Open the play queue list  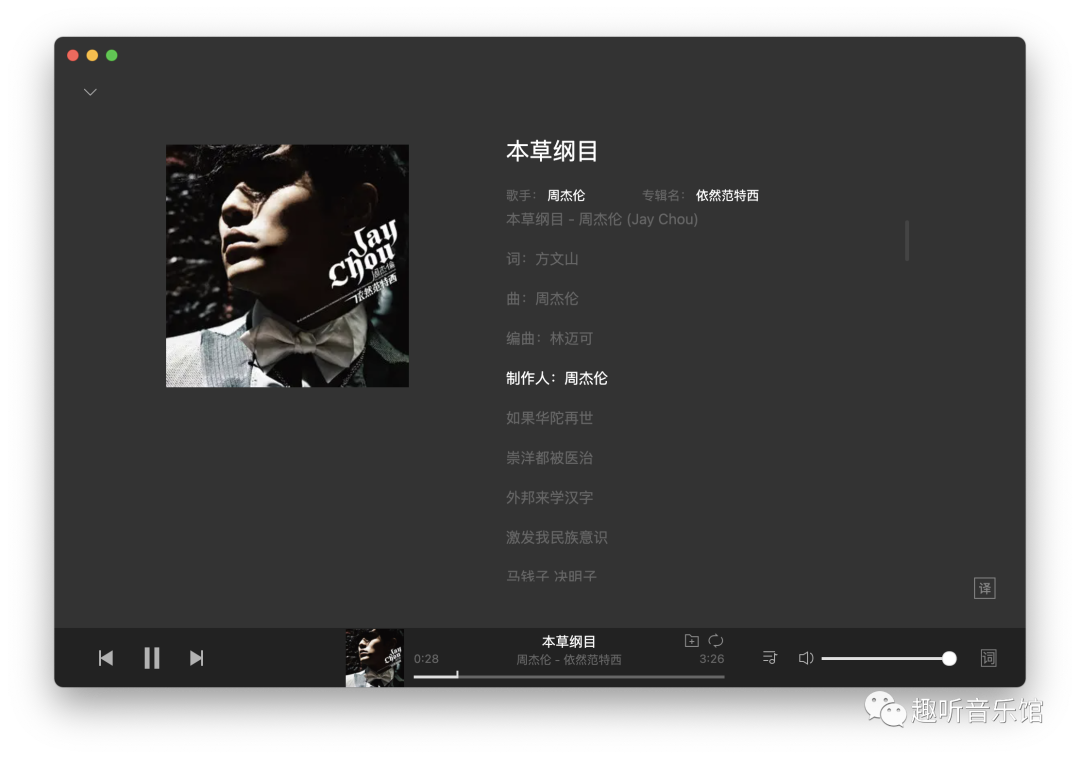[770, 658]
